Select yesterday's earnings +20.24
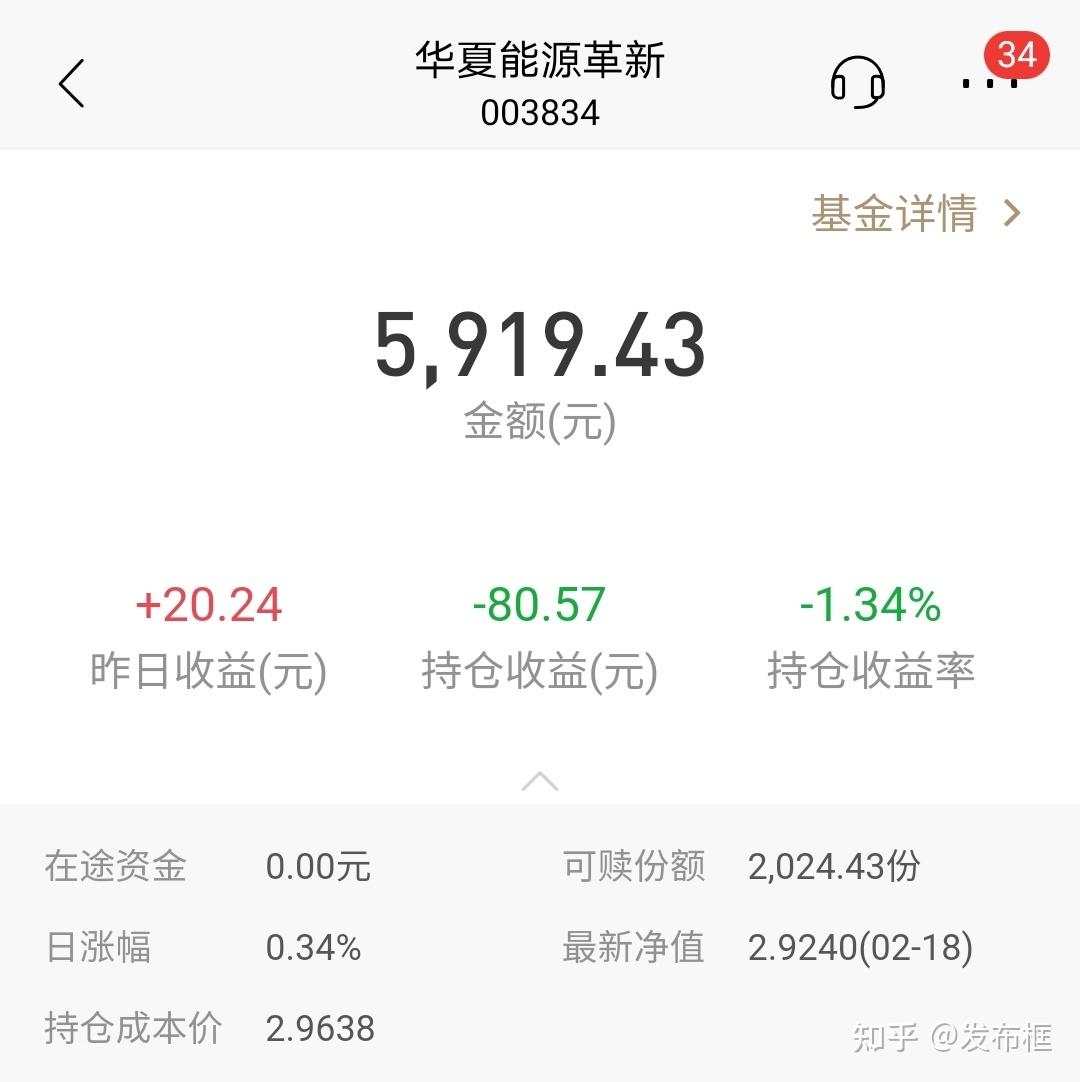1080x1082 pixels. tap(208, 603)
